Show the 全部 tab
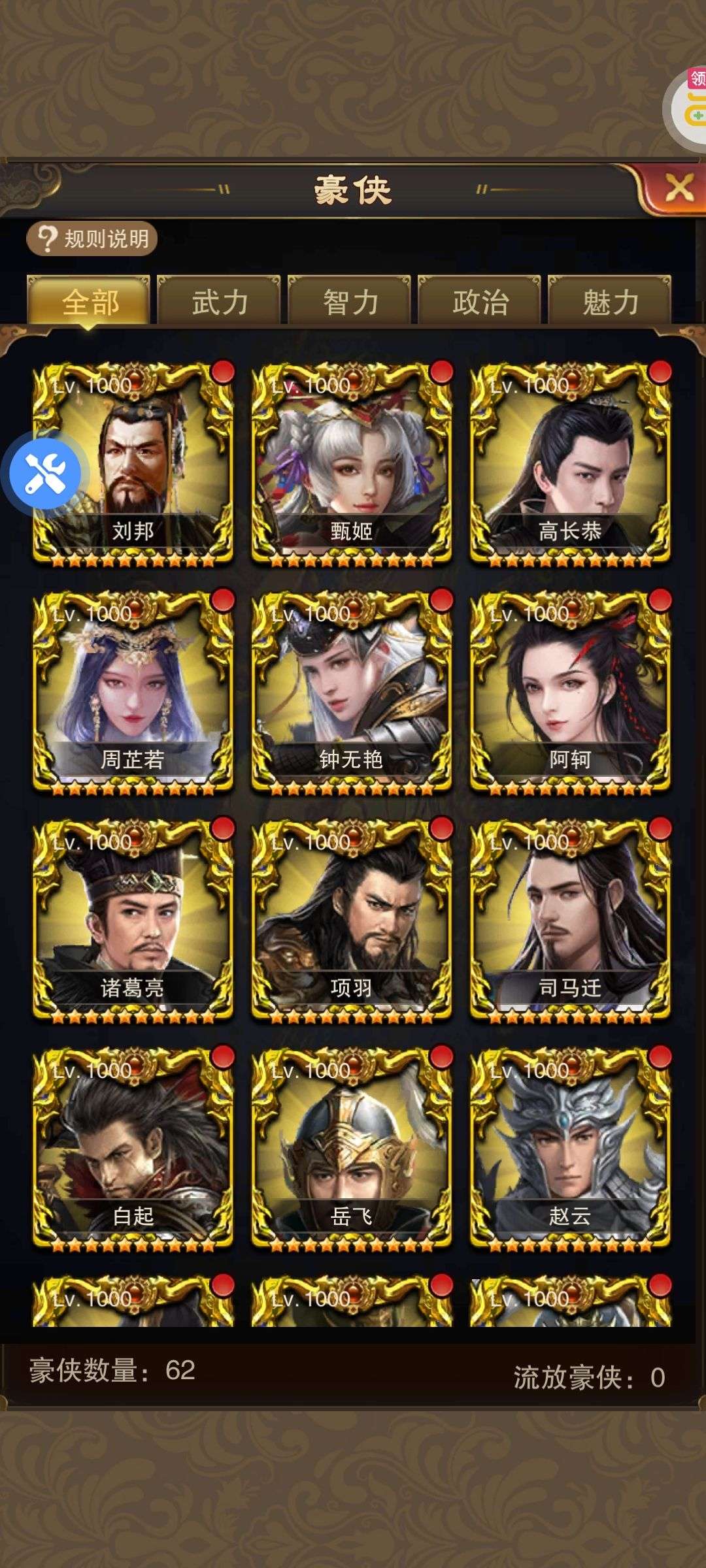 coord(90,302)
